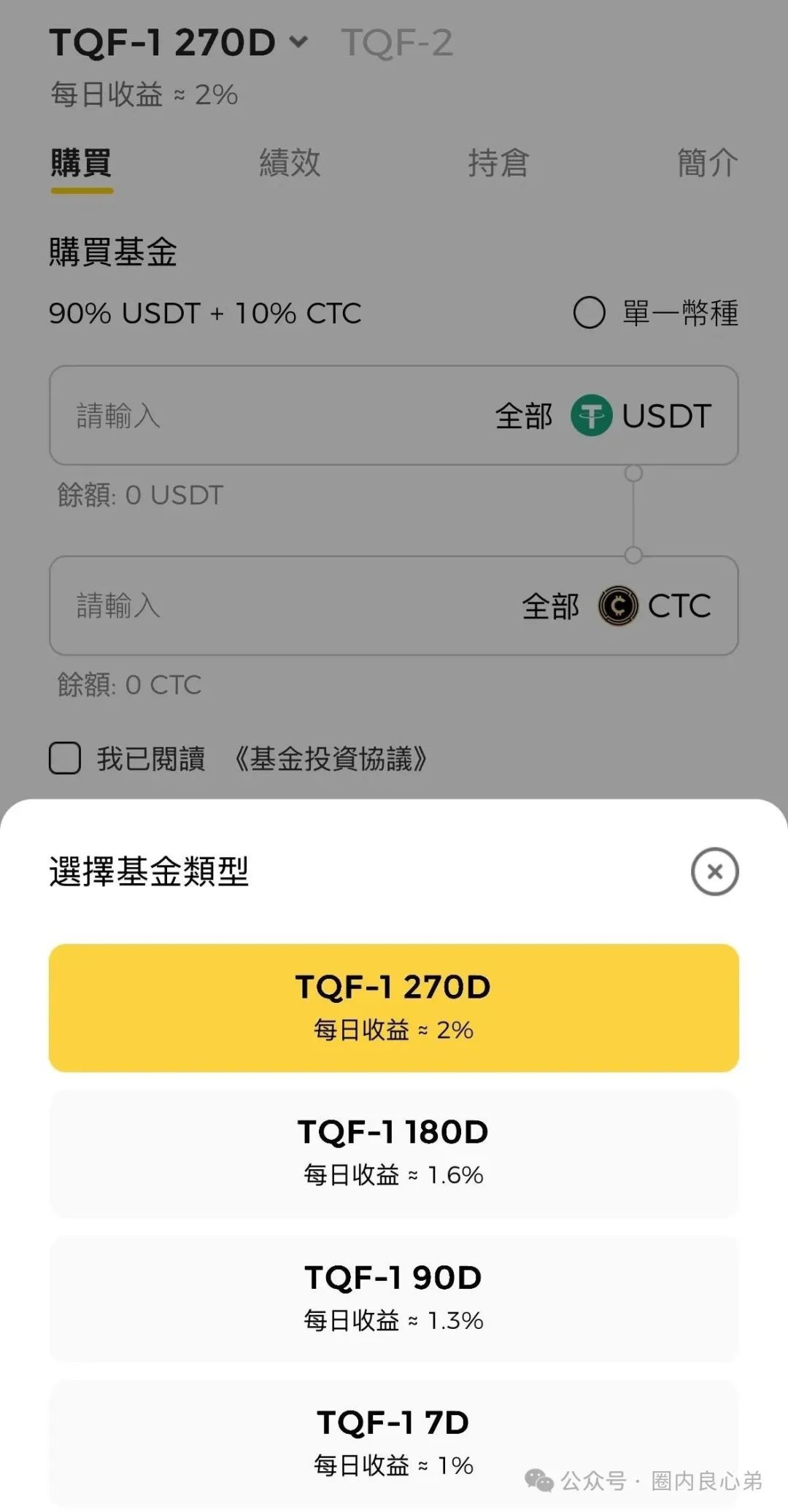Select the TQF-1 270D fund option

coord(394,1007)
